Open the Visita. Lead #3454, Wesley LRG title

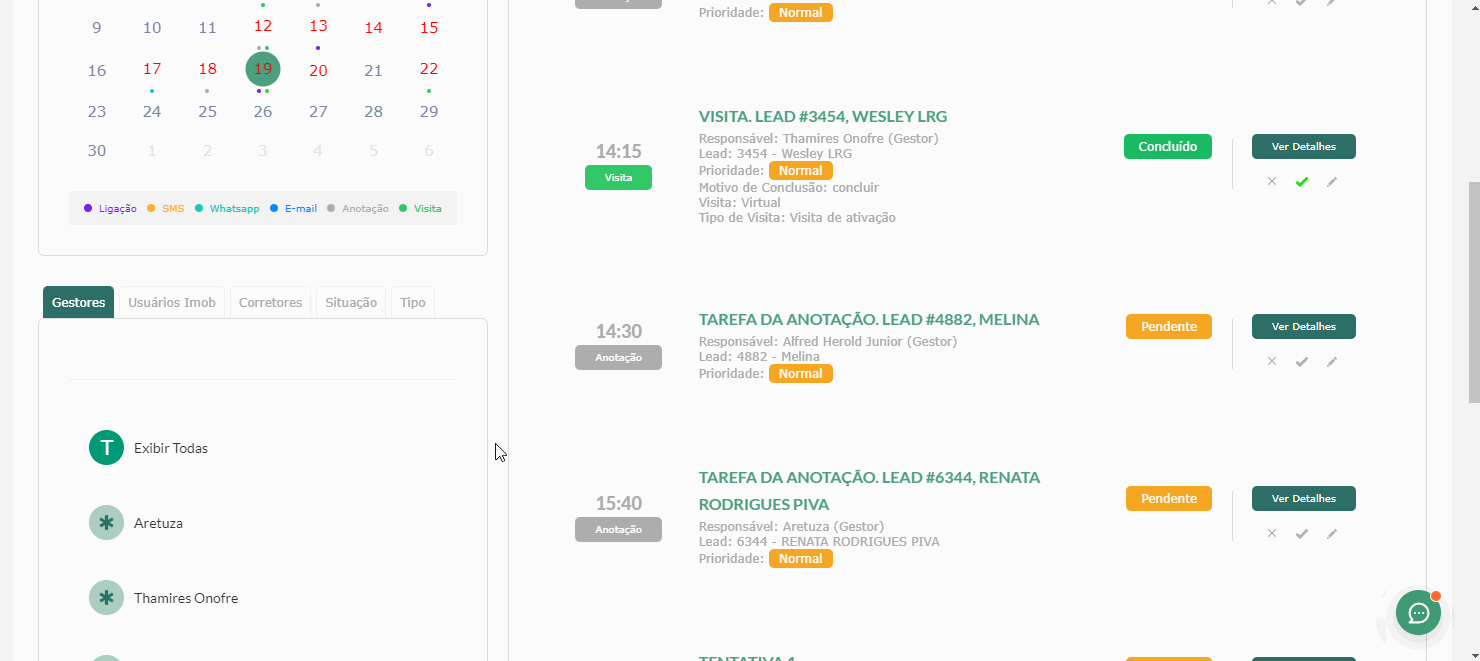pos(822,116)
